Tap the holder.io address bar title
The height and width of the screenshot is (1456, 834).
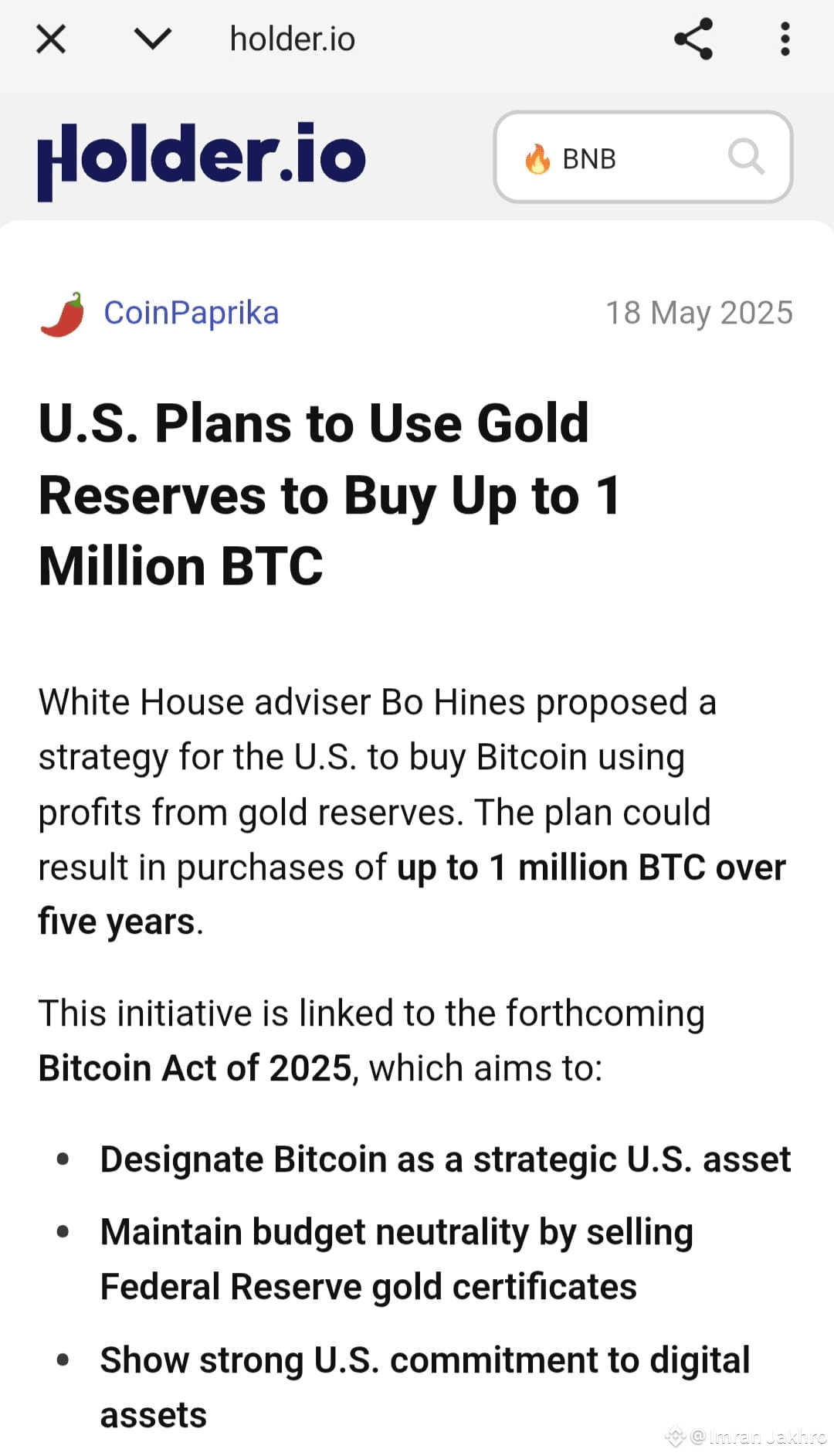pyautogui.click(x=290, y=38)
